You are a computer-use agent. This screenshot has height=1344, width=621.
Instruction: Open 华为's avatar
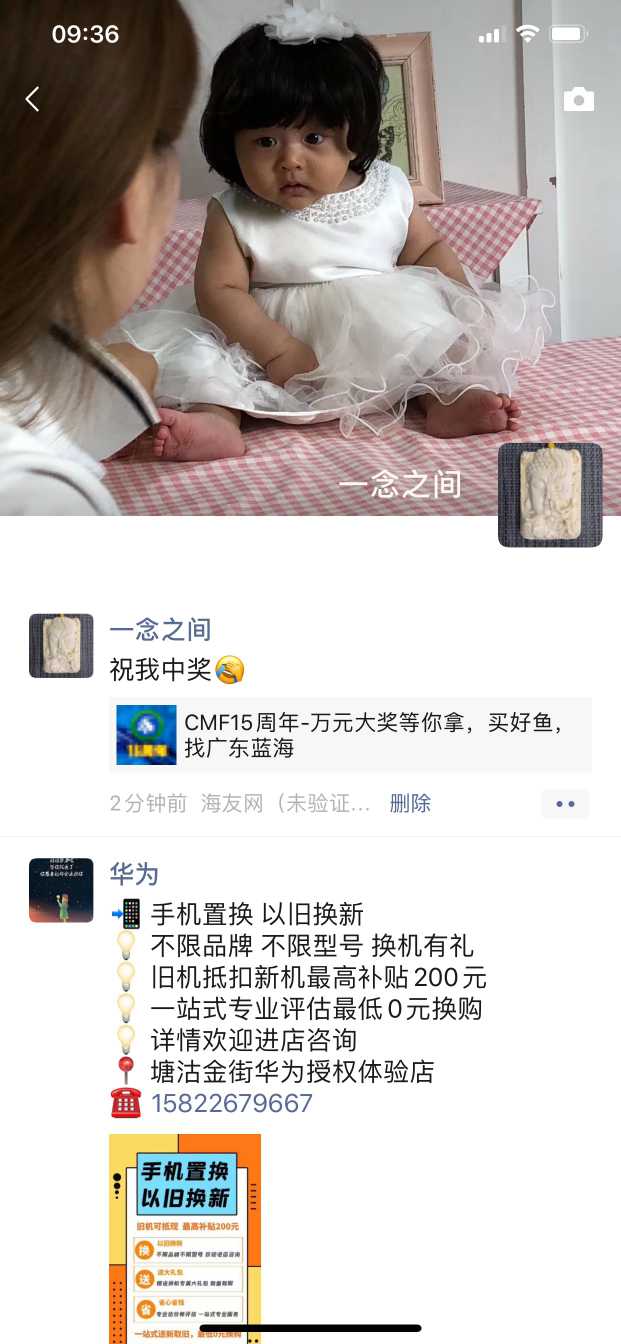click(x=61, y=890)
